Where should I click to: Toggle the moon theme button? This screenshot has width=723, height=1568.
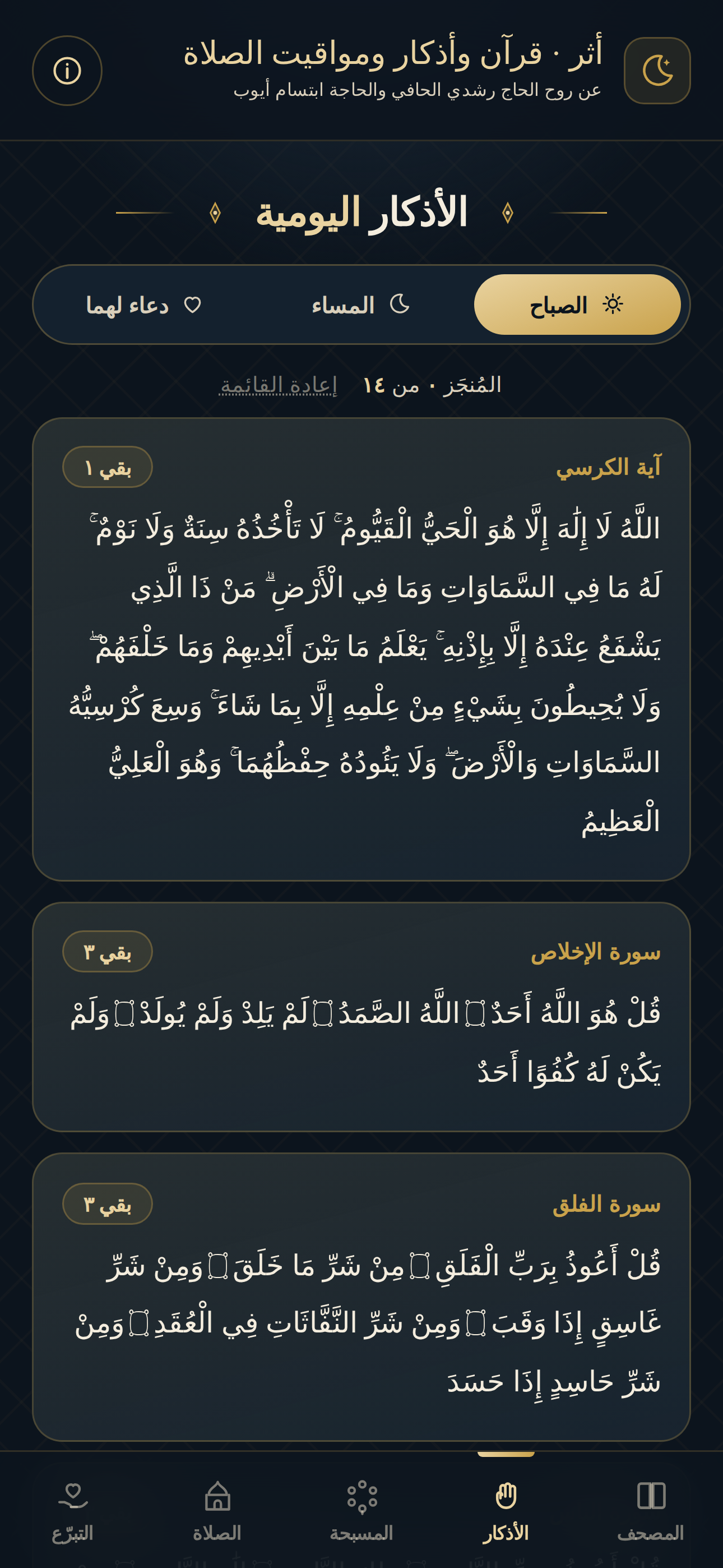point(657,71)
